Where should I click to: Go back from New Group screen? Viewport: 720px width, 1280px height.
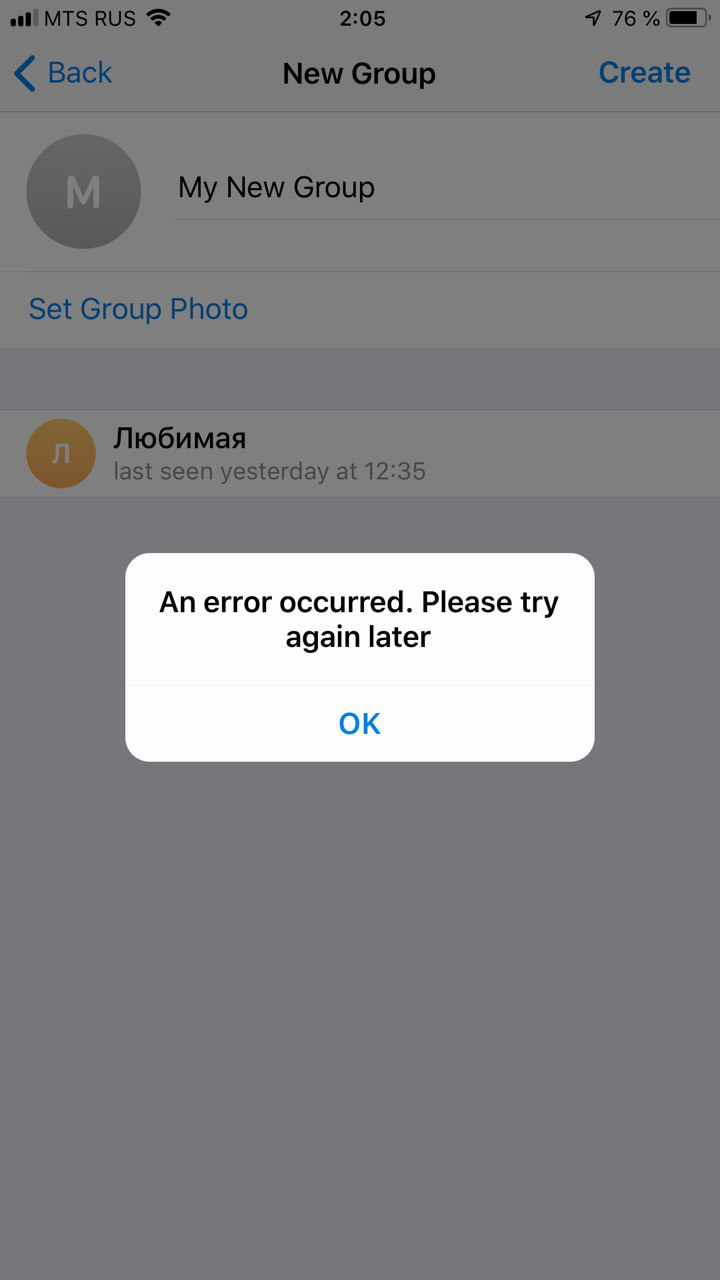[63, 73]
